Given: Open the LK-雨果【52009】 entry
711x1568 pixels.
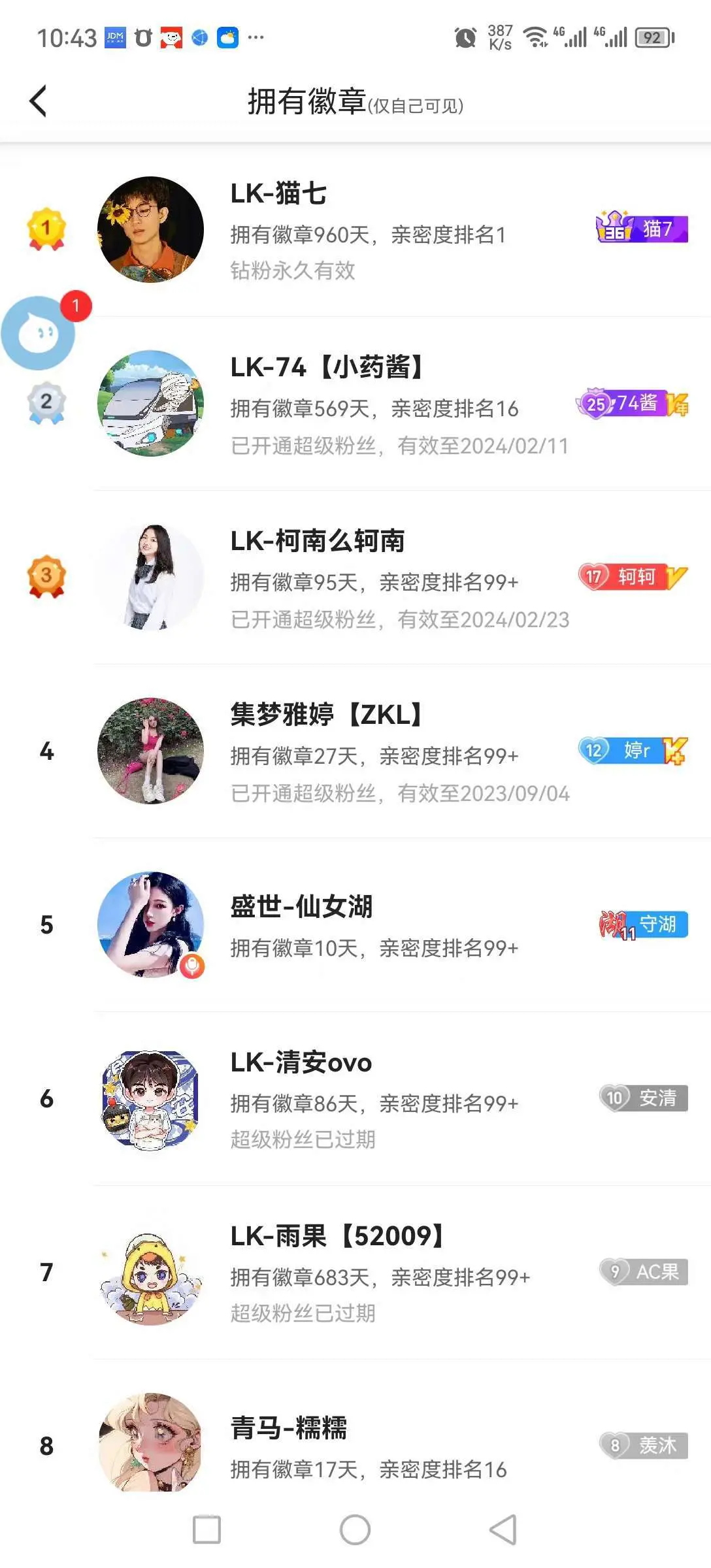Looking at the screenshot, I should click(x=355, y=1273).
